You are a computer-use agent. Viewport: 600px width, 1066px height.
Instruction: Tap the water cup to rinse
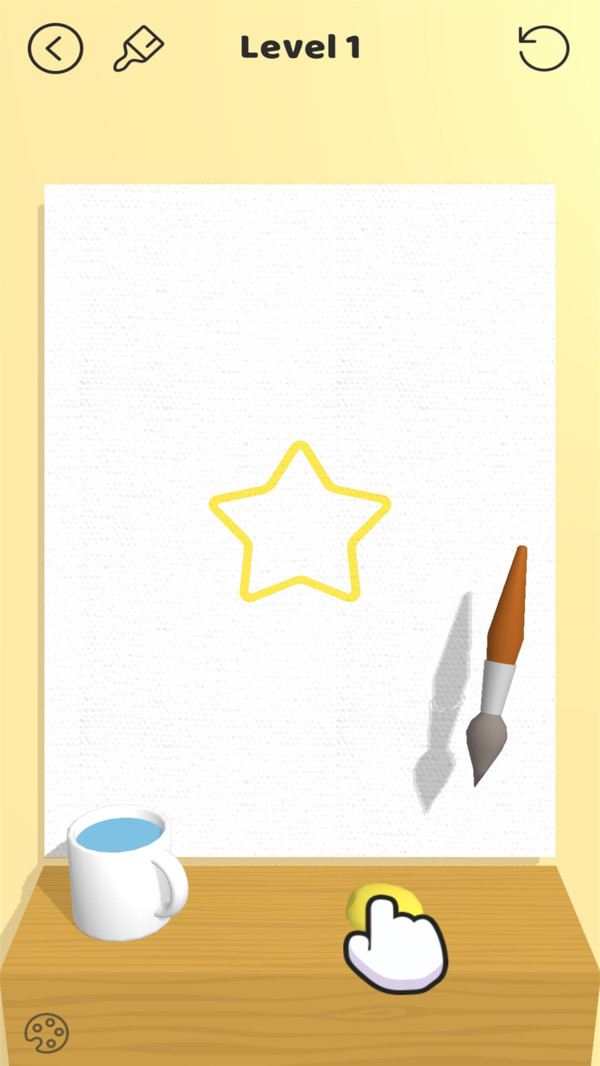click(122, 873)
